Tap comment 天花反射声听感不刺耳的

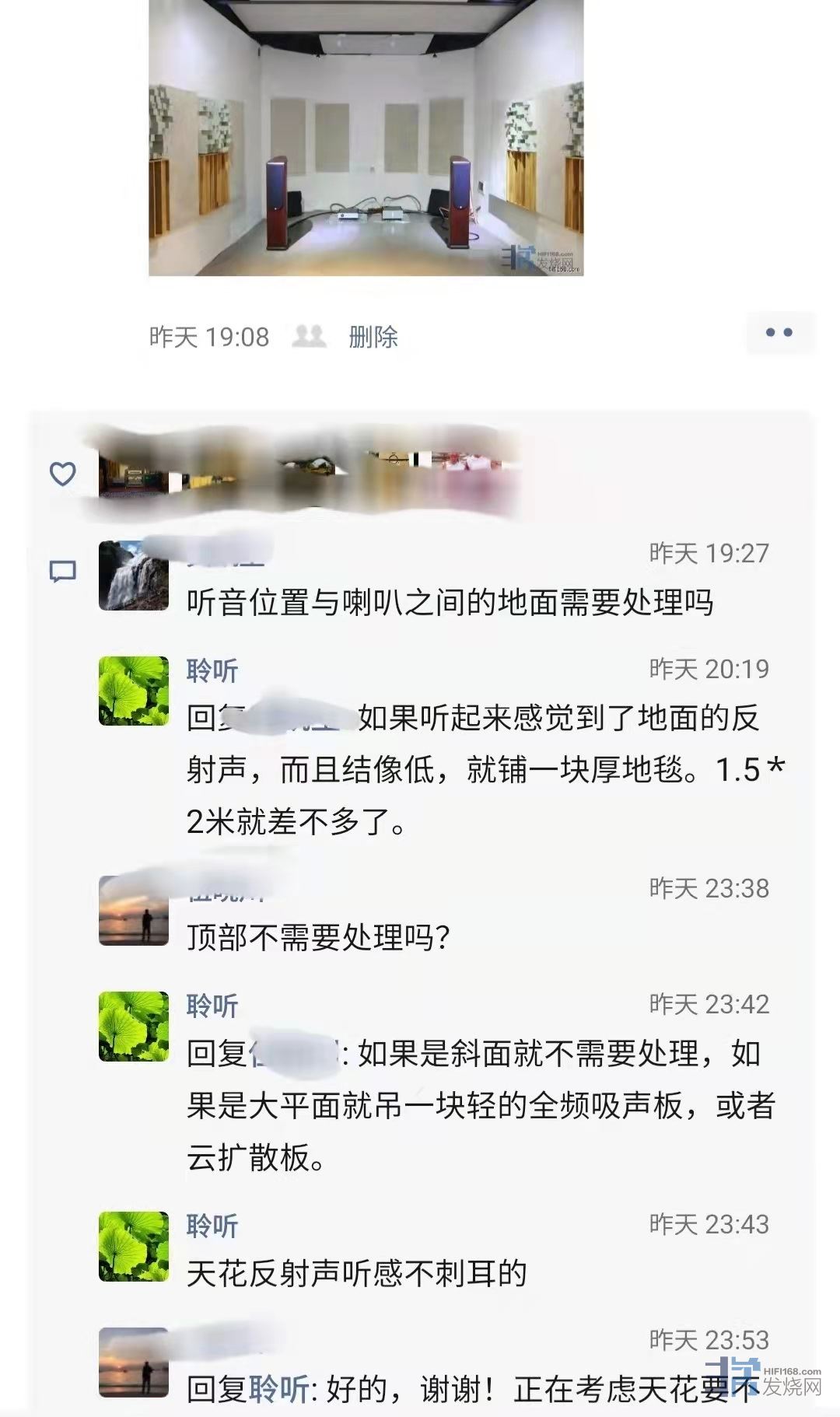click(x=356, y=1274)
